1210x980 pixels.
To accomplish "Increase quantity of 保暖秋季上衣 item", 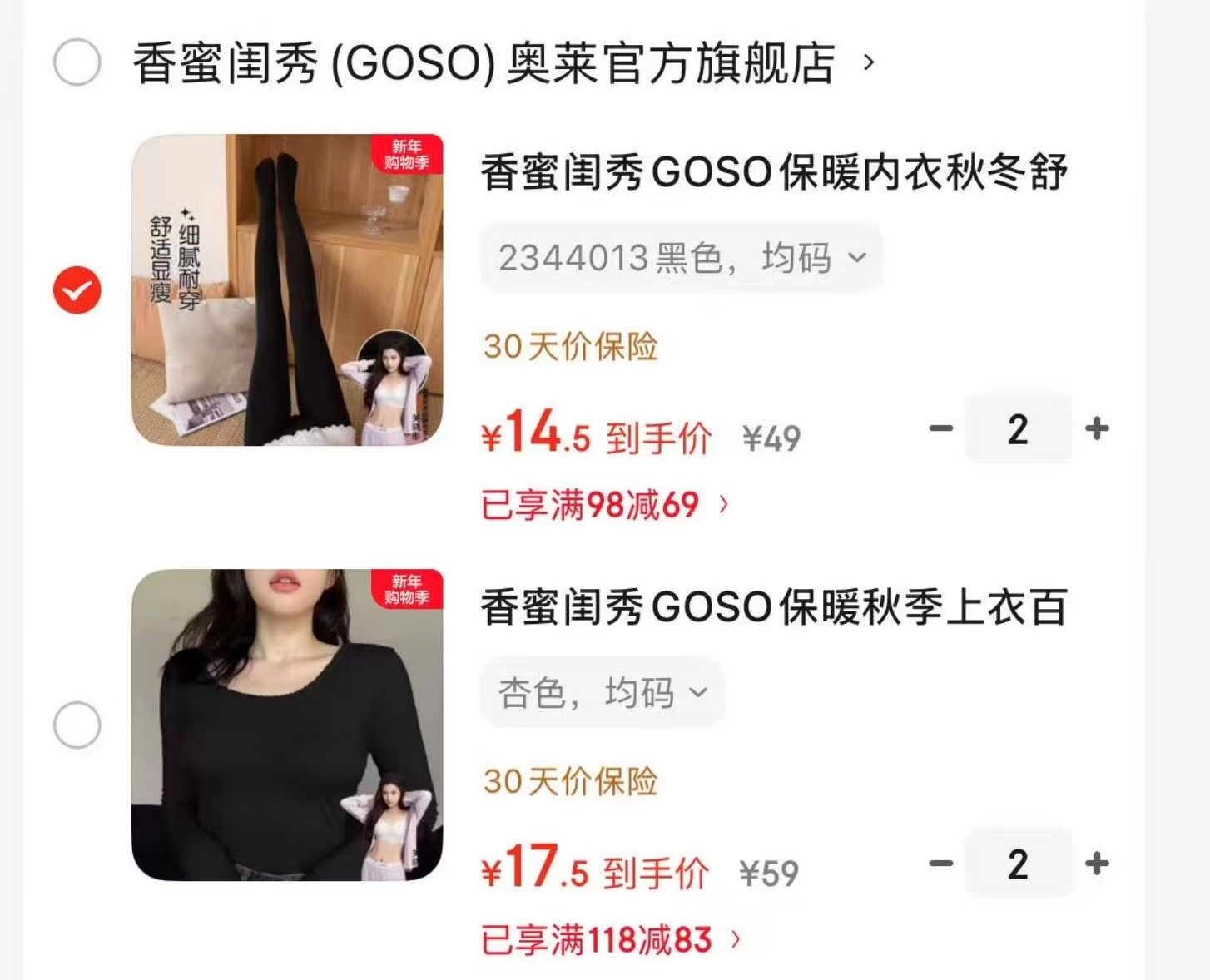I will (1097, 864).
